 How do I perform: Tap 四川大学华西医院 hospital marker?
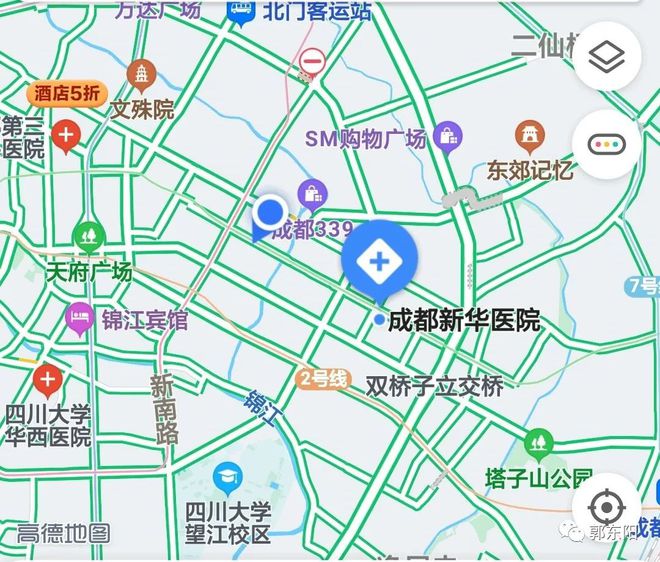click(47, 379)
